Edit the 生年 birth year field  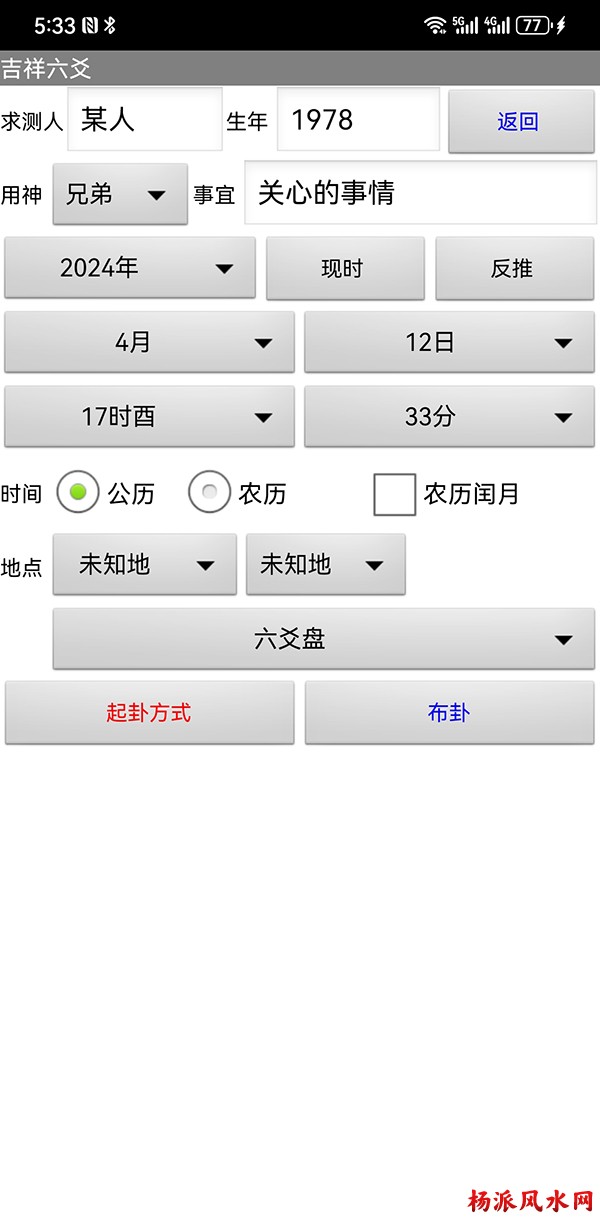[357, 120]
